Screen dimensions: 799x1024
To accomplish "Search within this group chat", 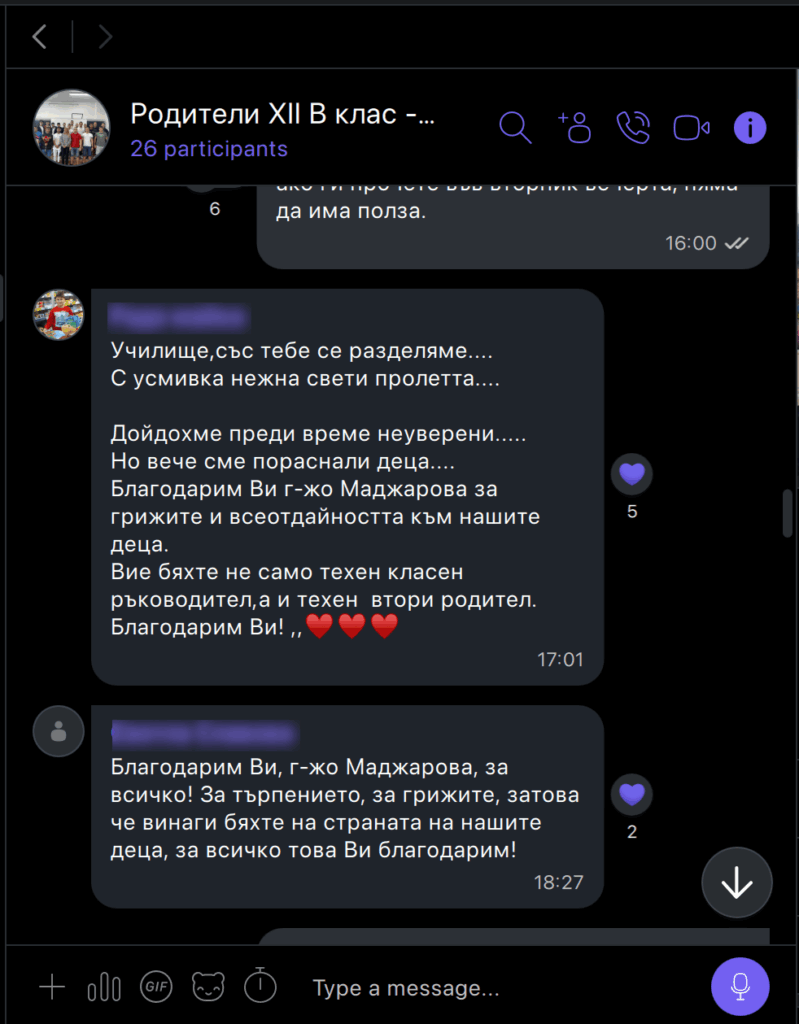I will [x=515, y=128].
